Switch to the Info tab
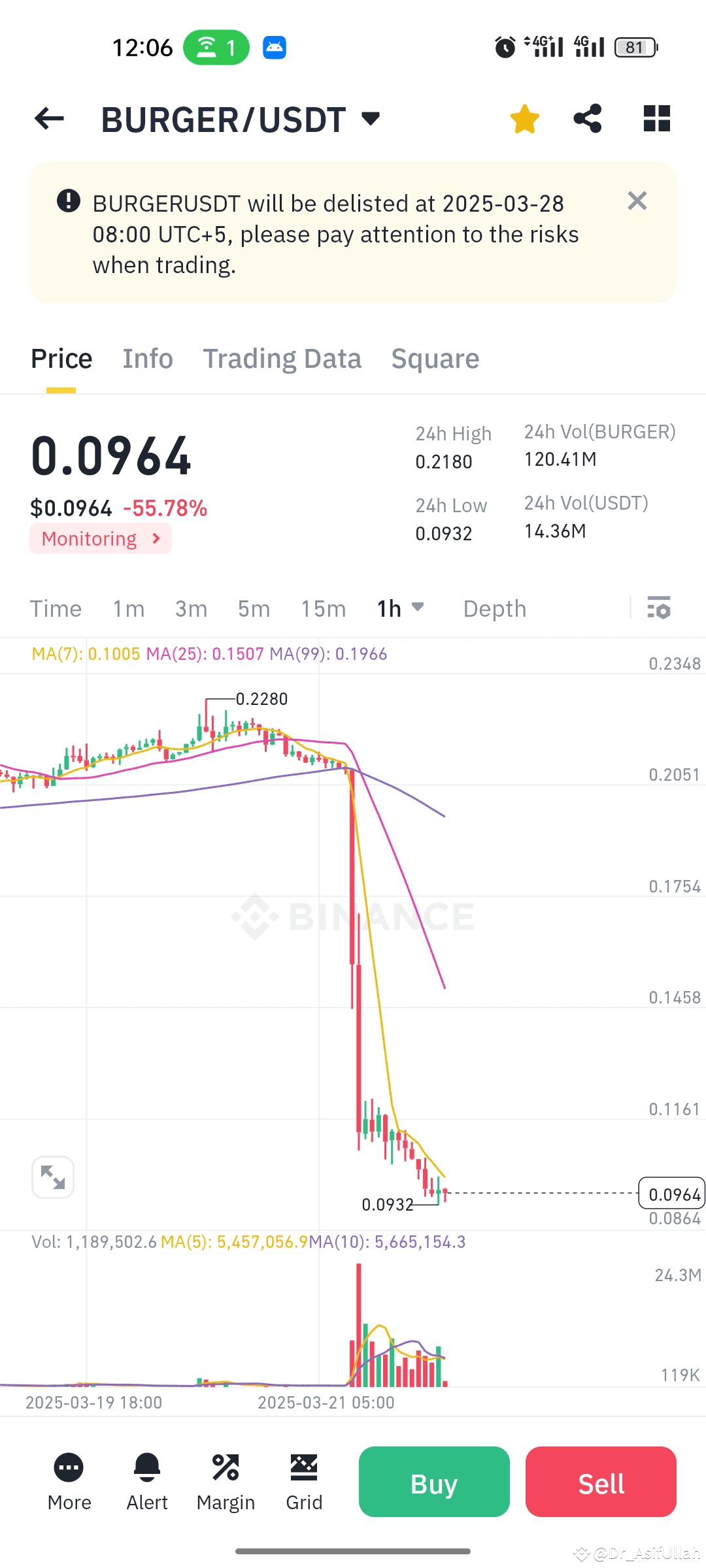 pos(148,359)
